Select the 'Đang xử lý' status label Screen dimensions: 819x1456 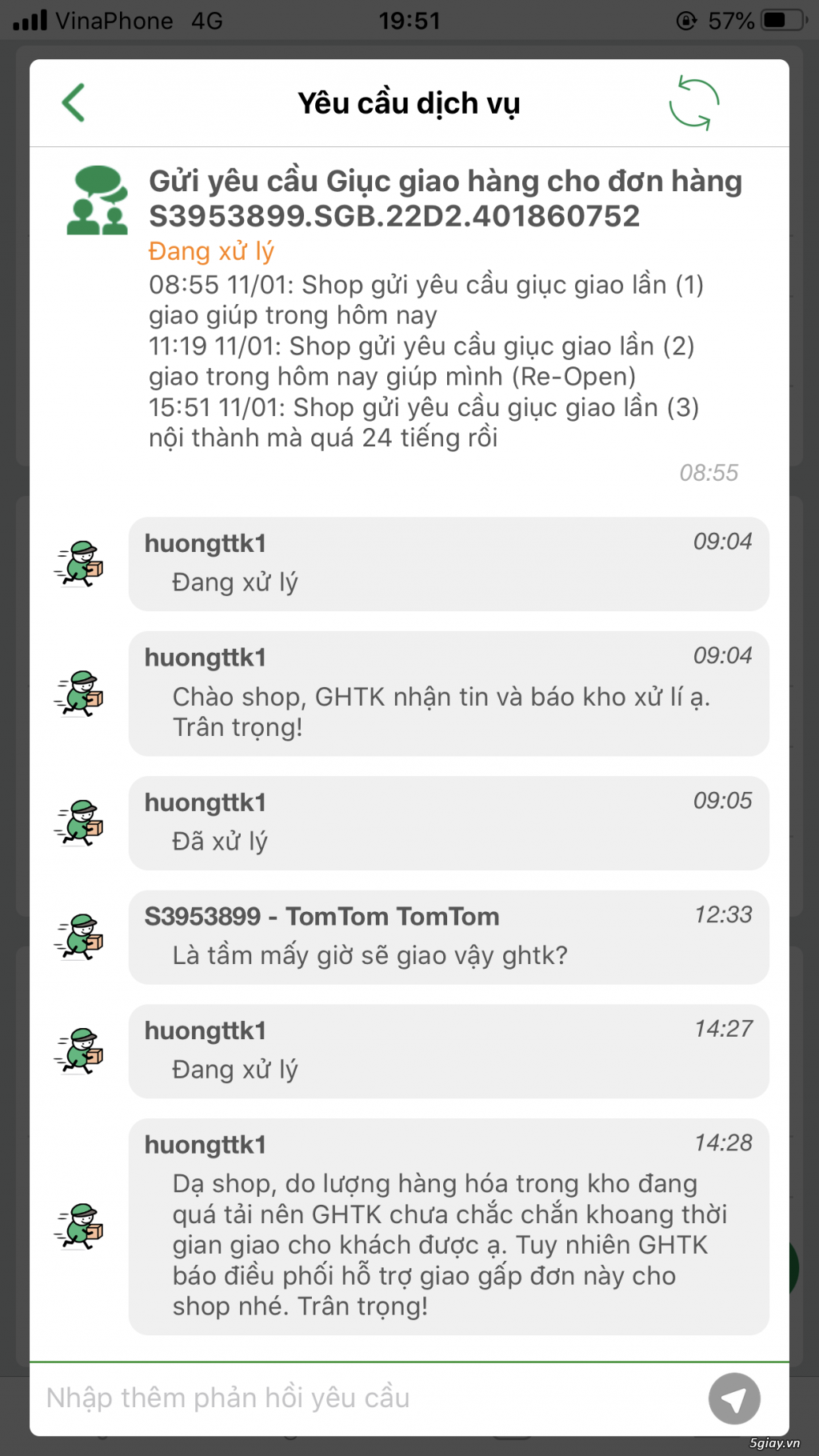point(210,250)
